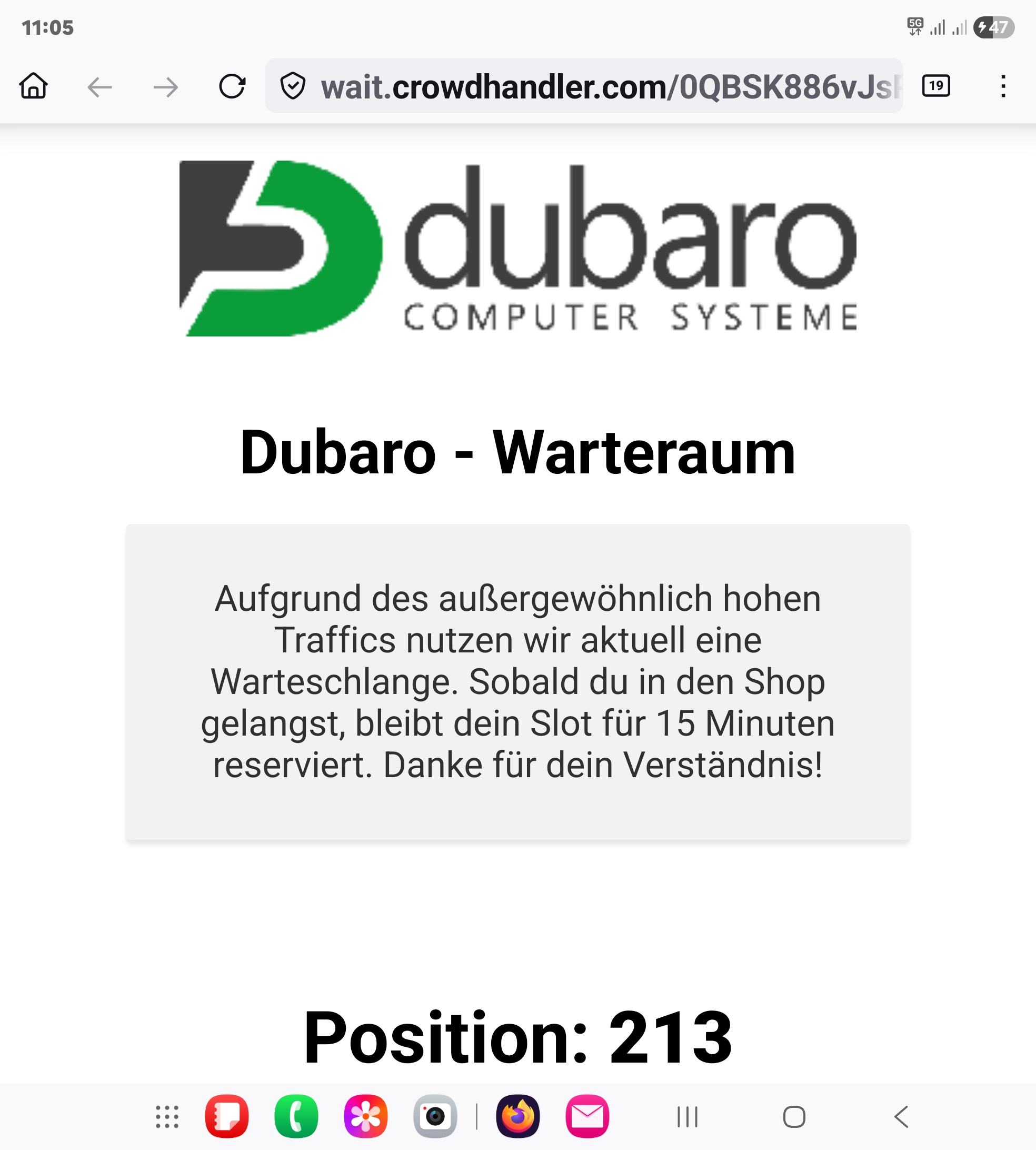Reload the waiting room page
Image resolution: width=1036 pixels, height=1150 pixels.
(232, 86)
